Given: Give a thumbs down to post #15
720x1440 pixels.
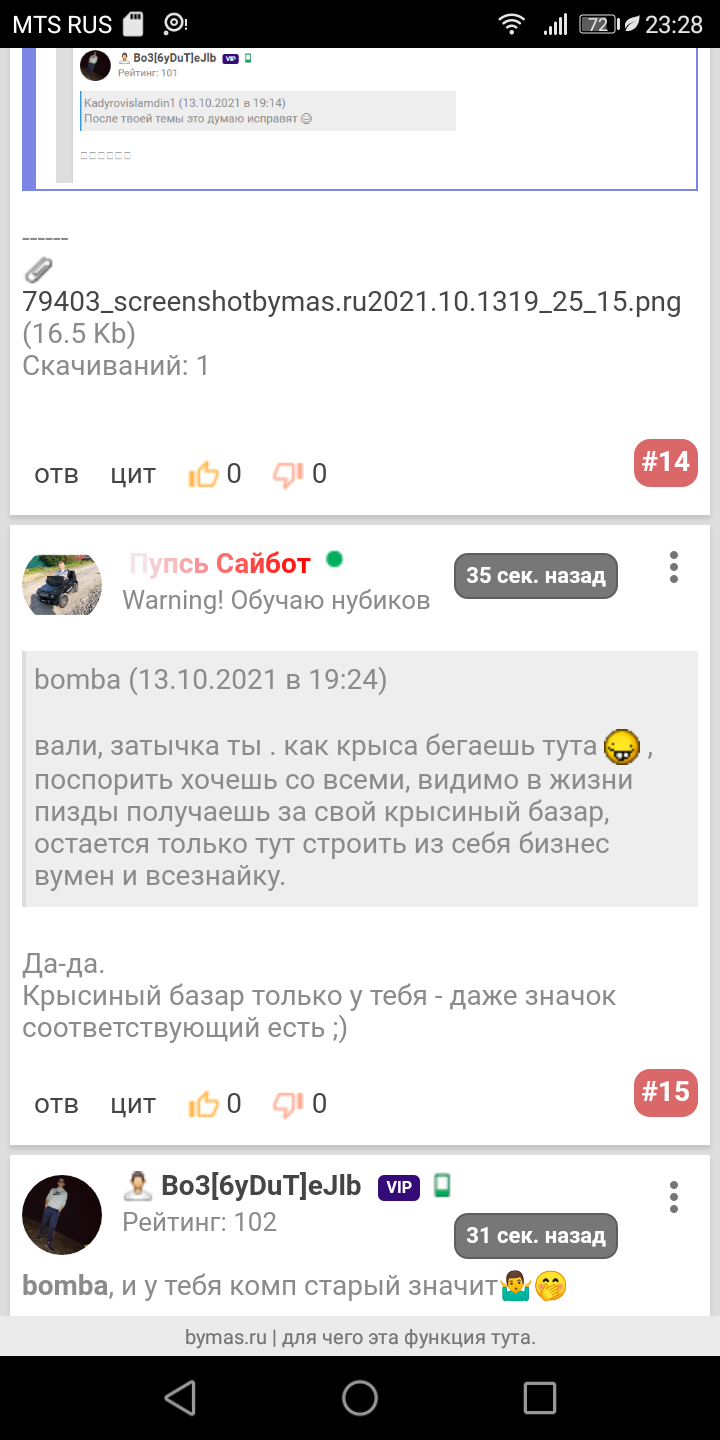Looking at the screenshot, I should pos(289,1104).
